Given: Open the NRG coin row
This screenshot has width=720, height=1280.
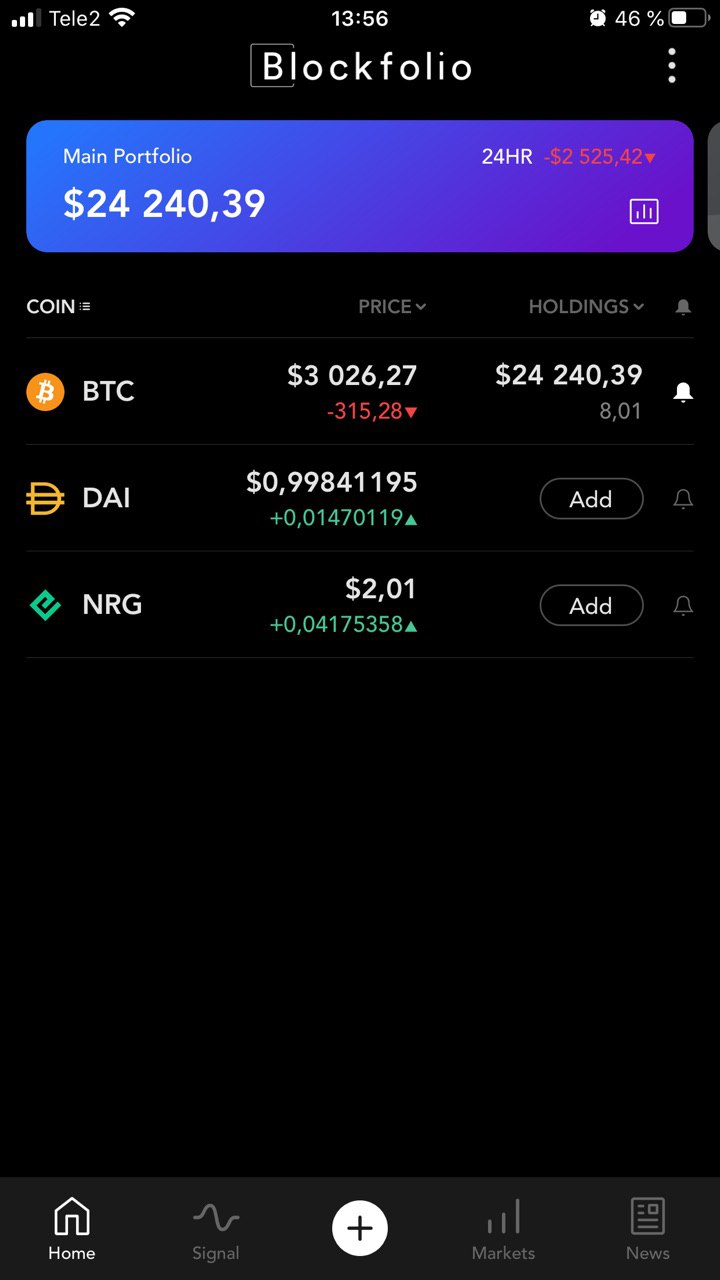Looking at the screenshot, I should tap(360, 605).
